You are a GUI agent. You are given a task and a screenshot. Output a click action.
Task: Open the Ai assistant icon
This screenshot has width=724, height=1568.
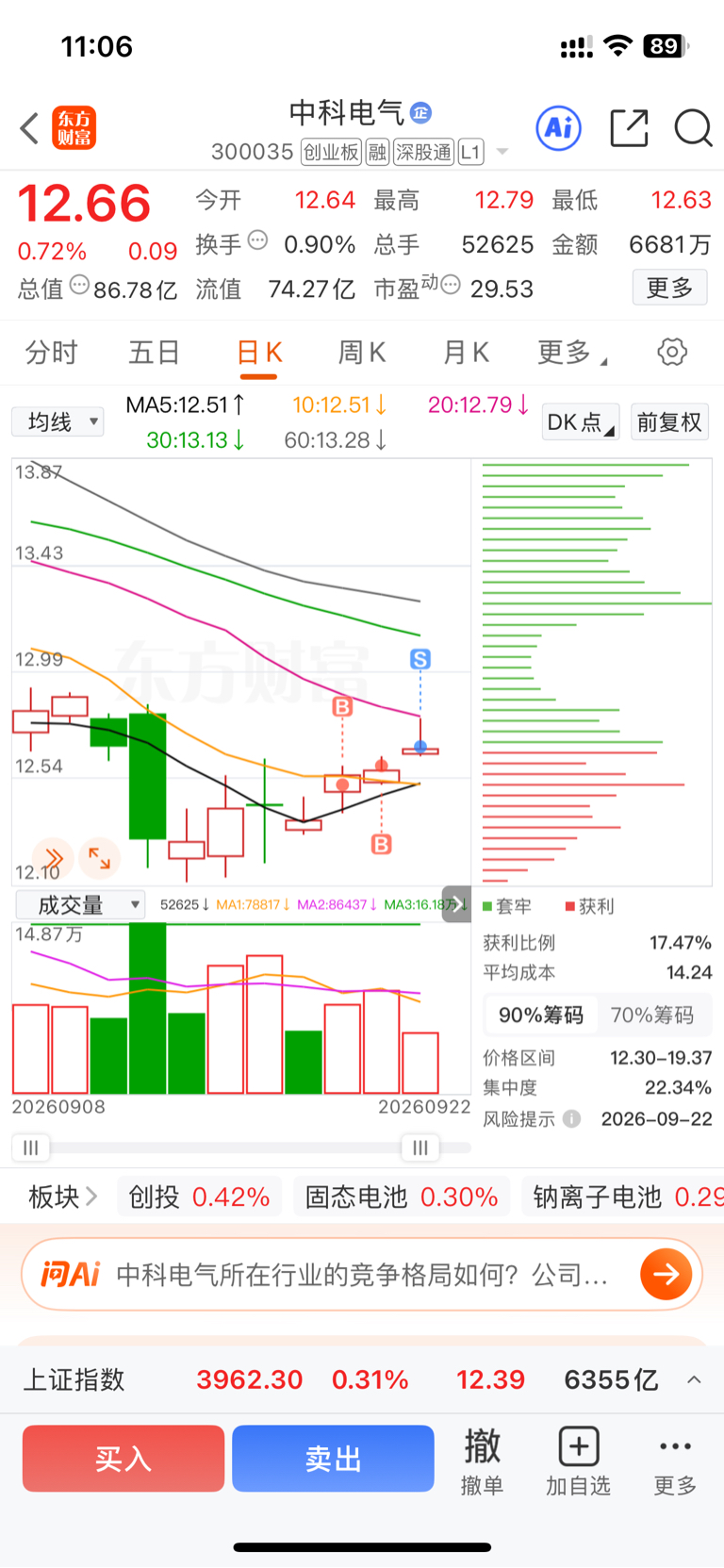click(x=558, y=127)
